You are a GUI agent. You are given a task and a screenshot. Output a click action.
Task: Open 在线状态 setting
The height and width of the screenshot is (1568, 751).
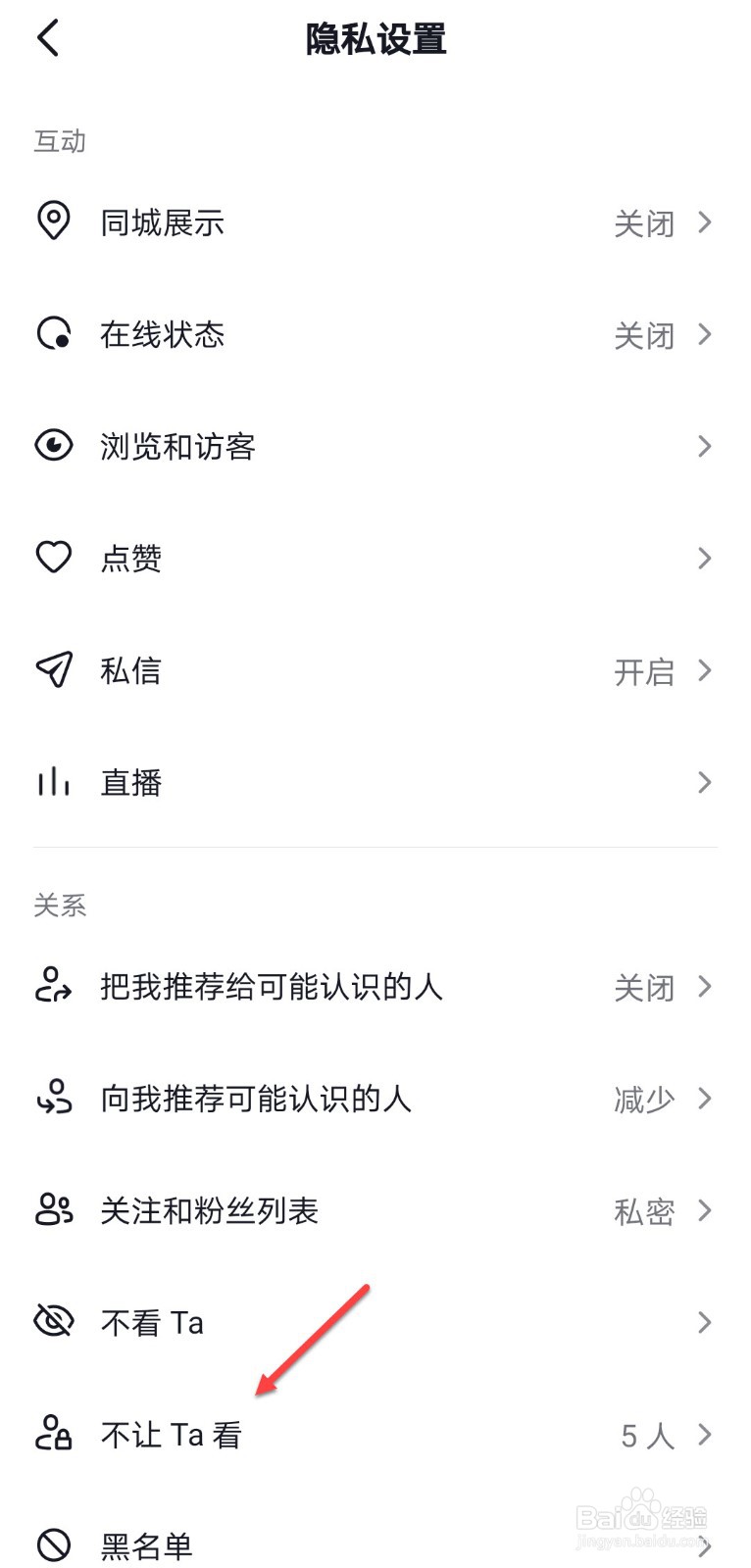375,334
